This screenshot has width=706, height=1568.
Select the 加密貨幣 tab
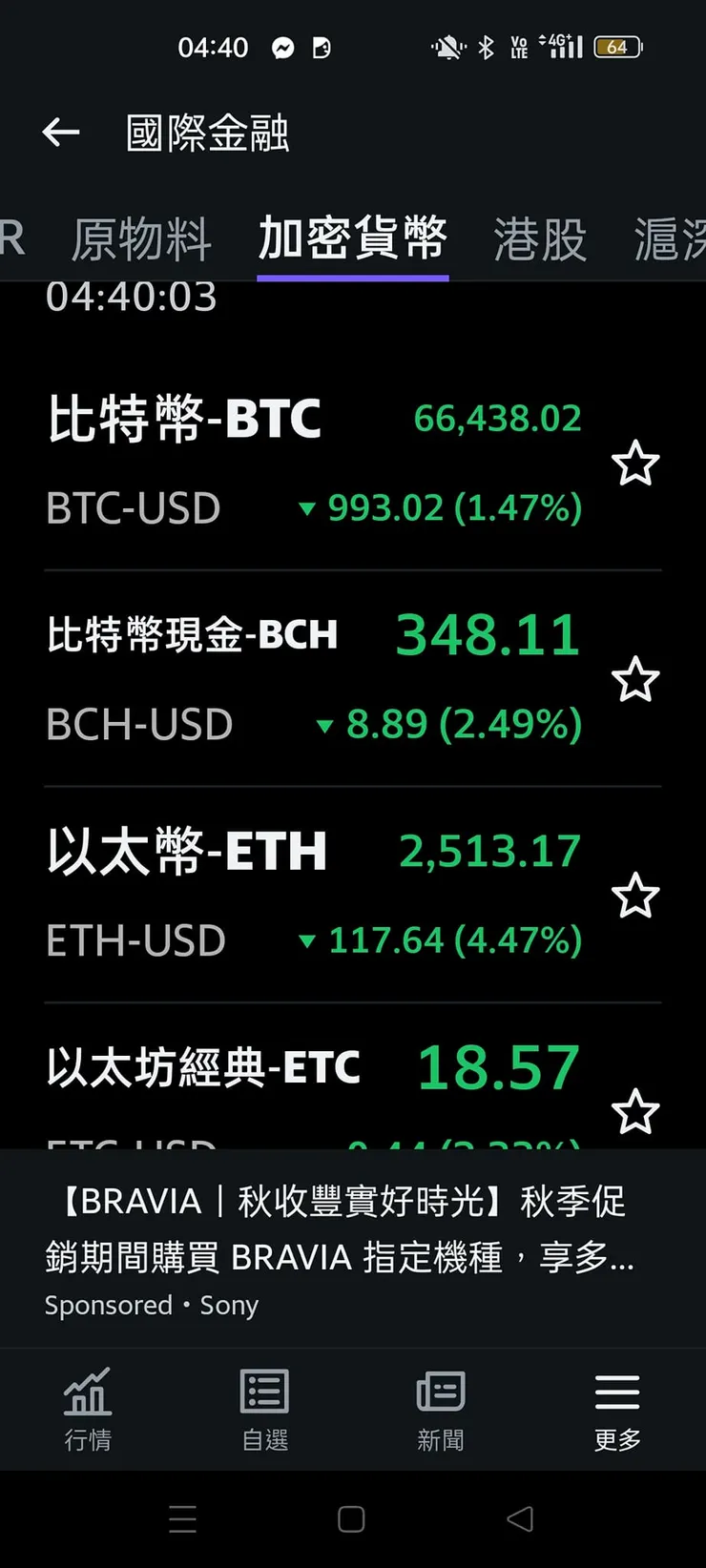(352, 238)
